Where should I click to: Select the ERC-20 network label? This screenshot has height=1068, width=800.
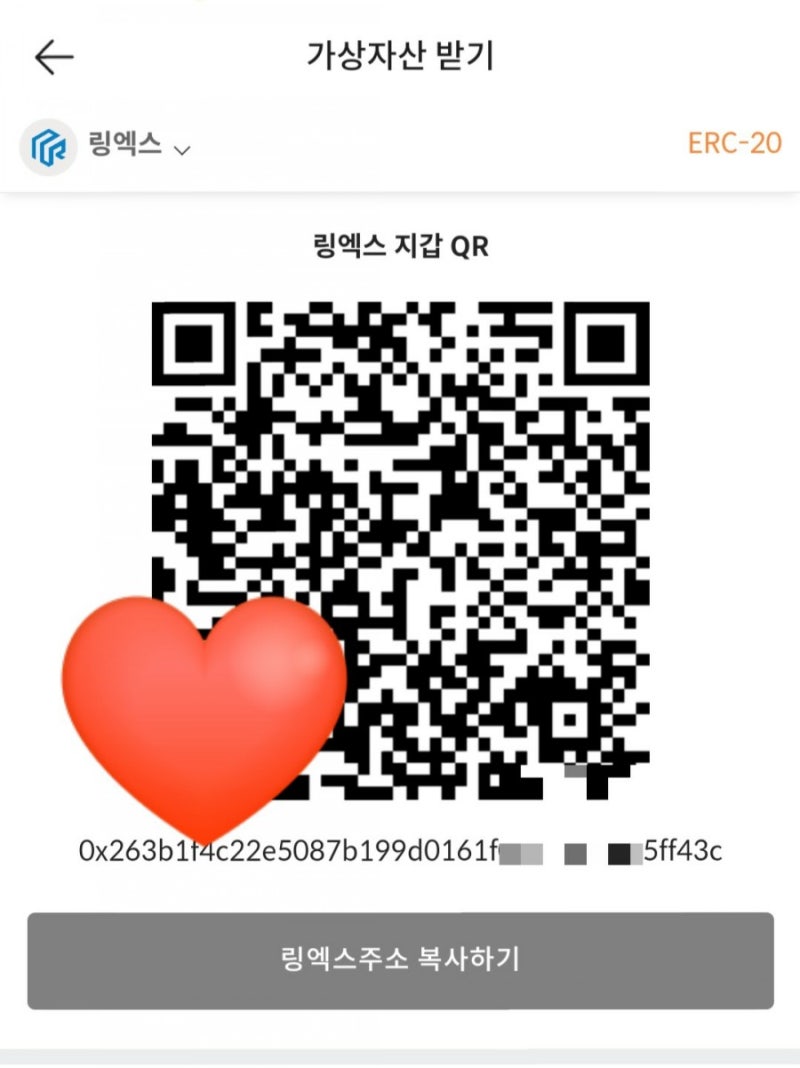tap(734, 146)
